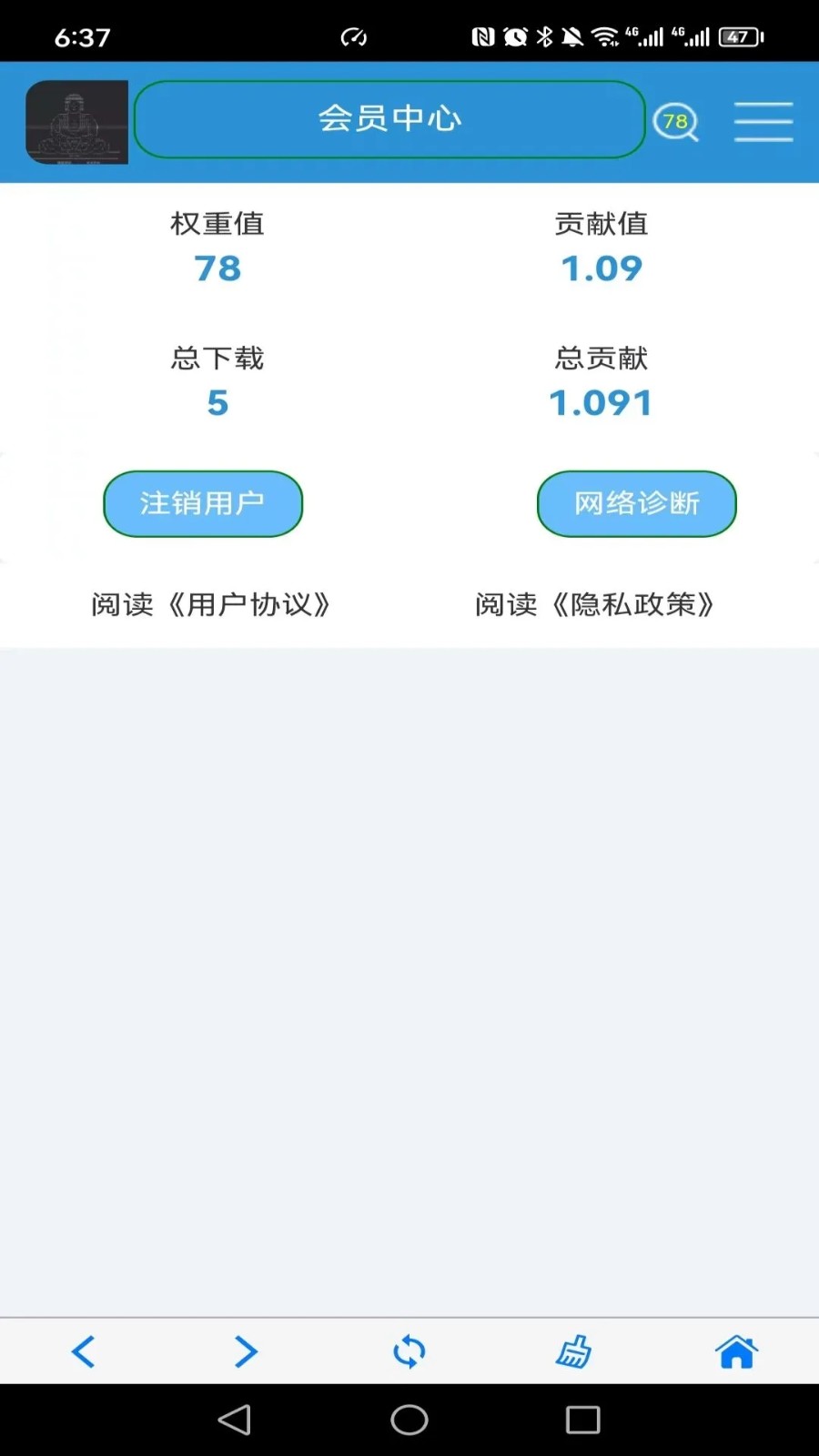Open the search icon showing 78

(677, 123)
